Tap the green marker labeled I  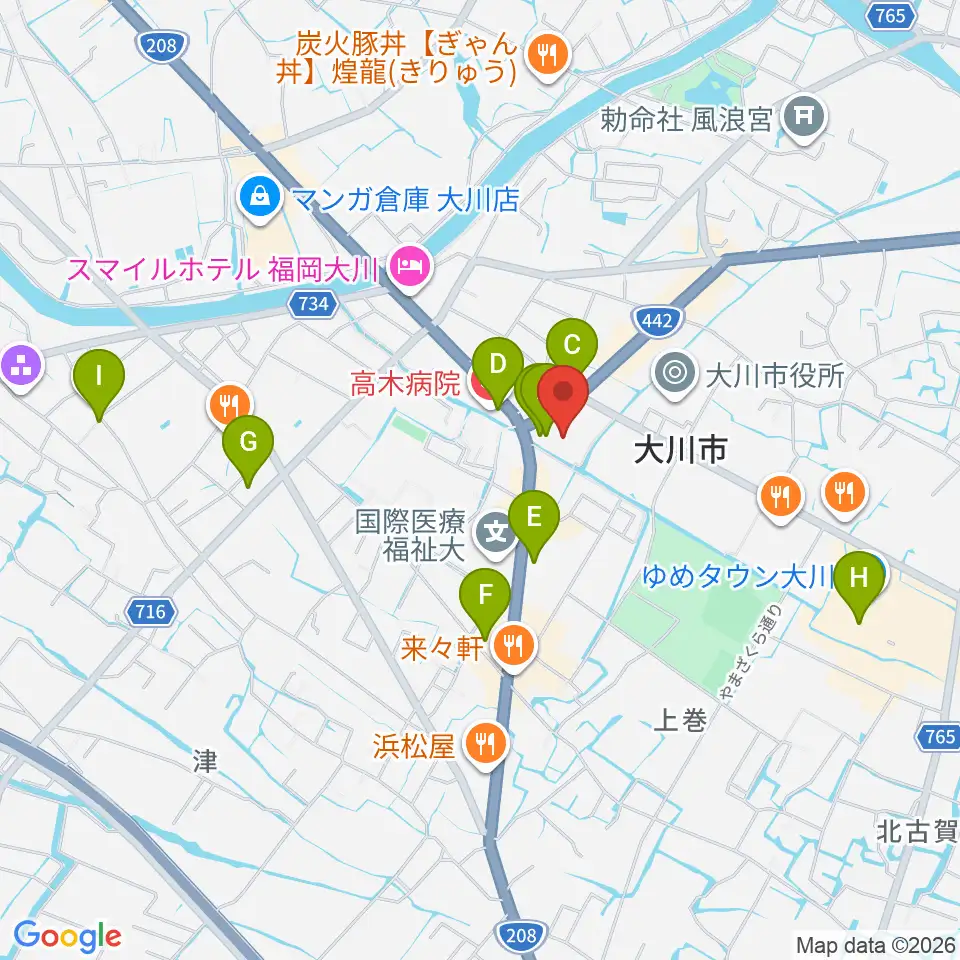pos(99,378)
